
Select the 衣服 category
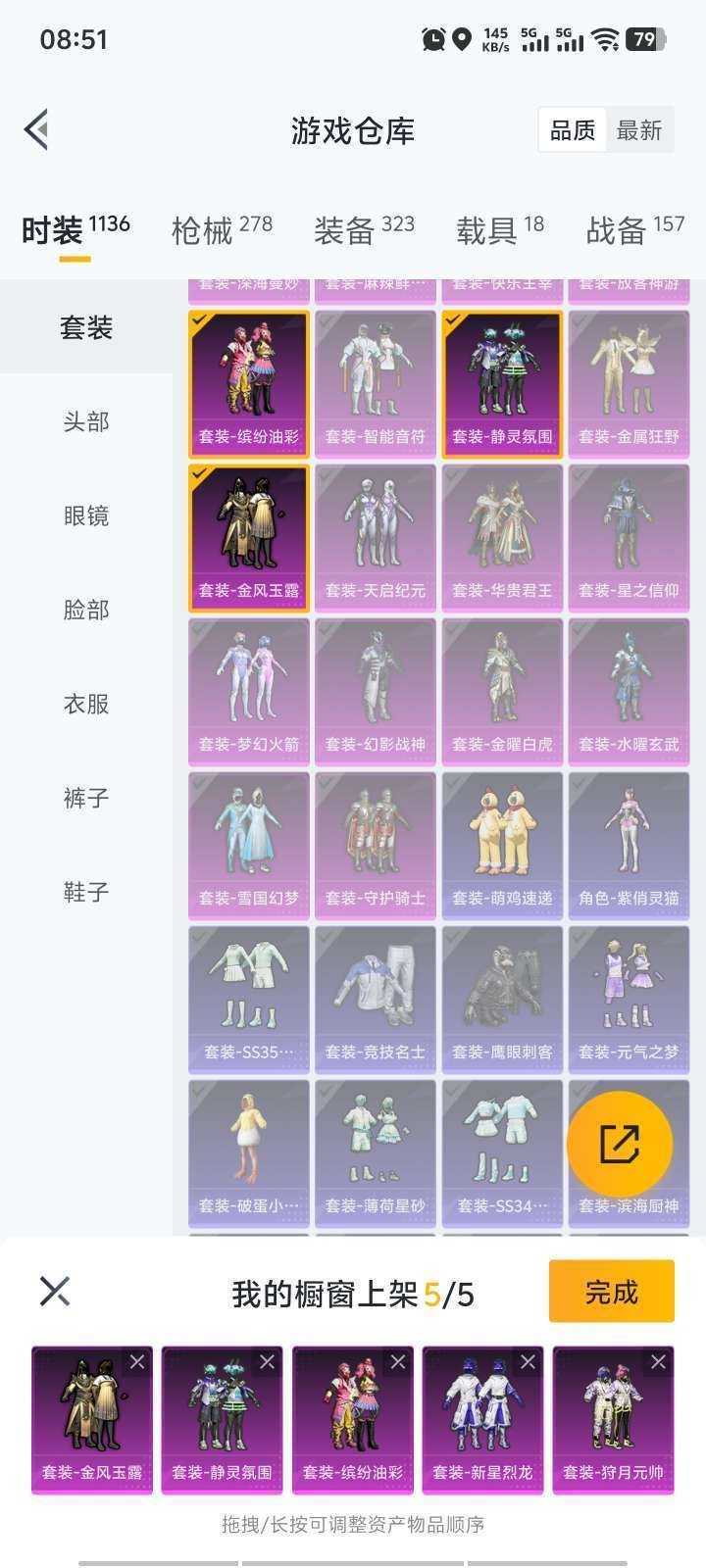(86, 704)
